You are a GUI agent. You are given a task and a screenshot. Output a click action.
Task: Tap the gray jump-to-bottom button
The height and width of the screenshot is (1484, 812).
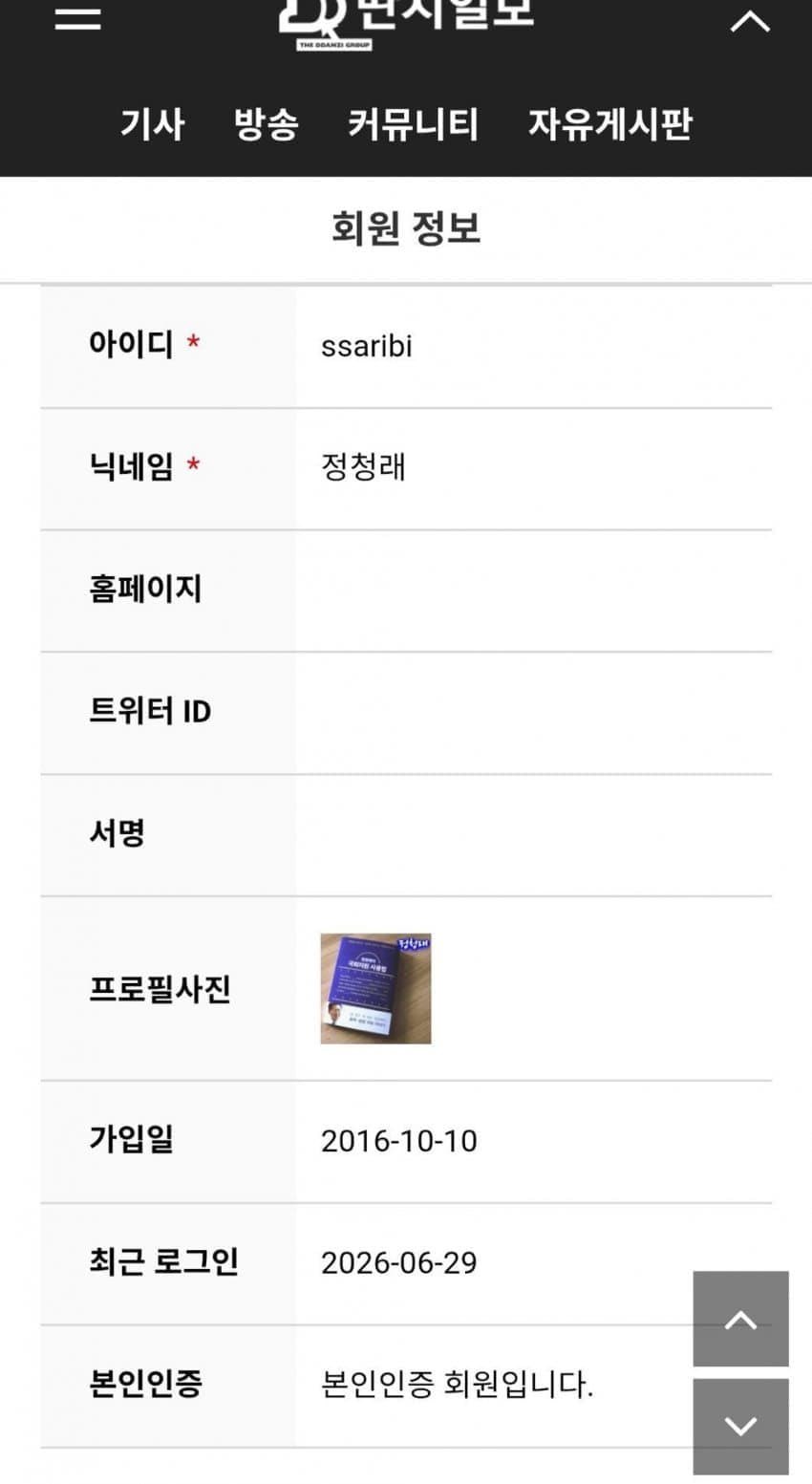(x=740, y=1427)
